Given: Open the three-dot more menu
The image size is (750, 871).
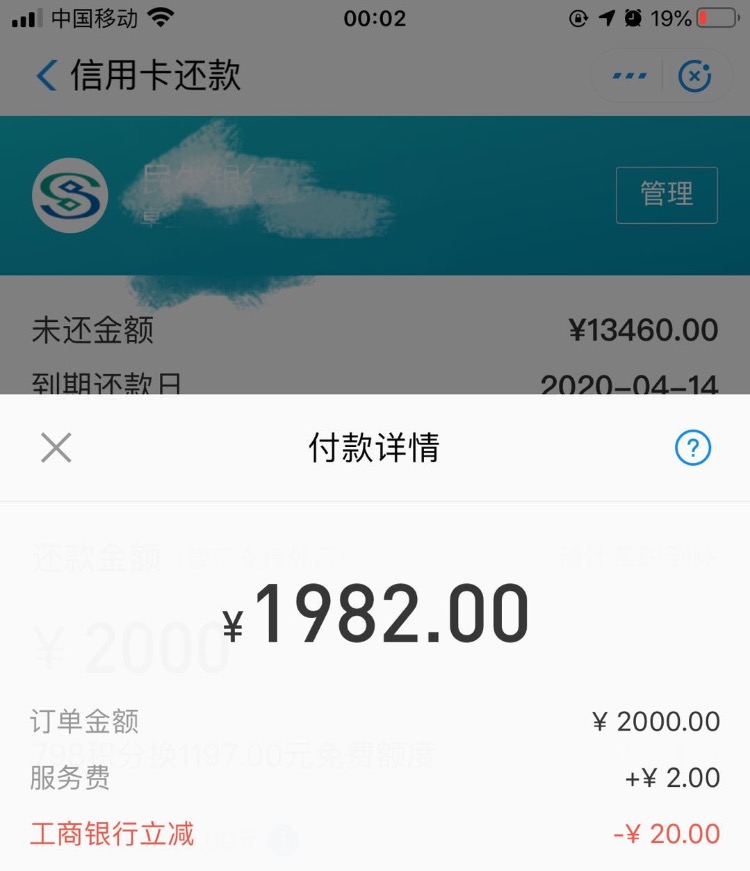Looking at the screenshot, I should click(629, 76).
